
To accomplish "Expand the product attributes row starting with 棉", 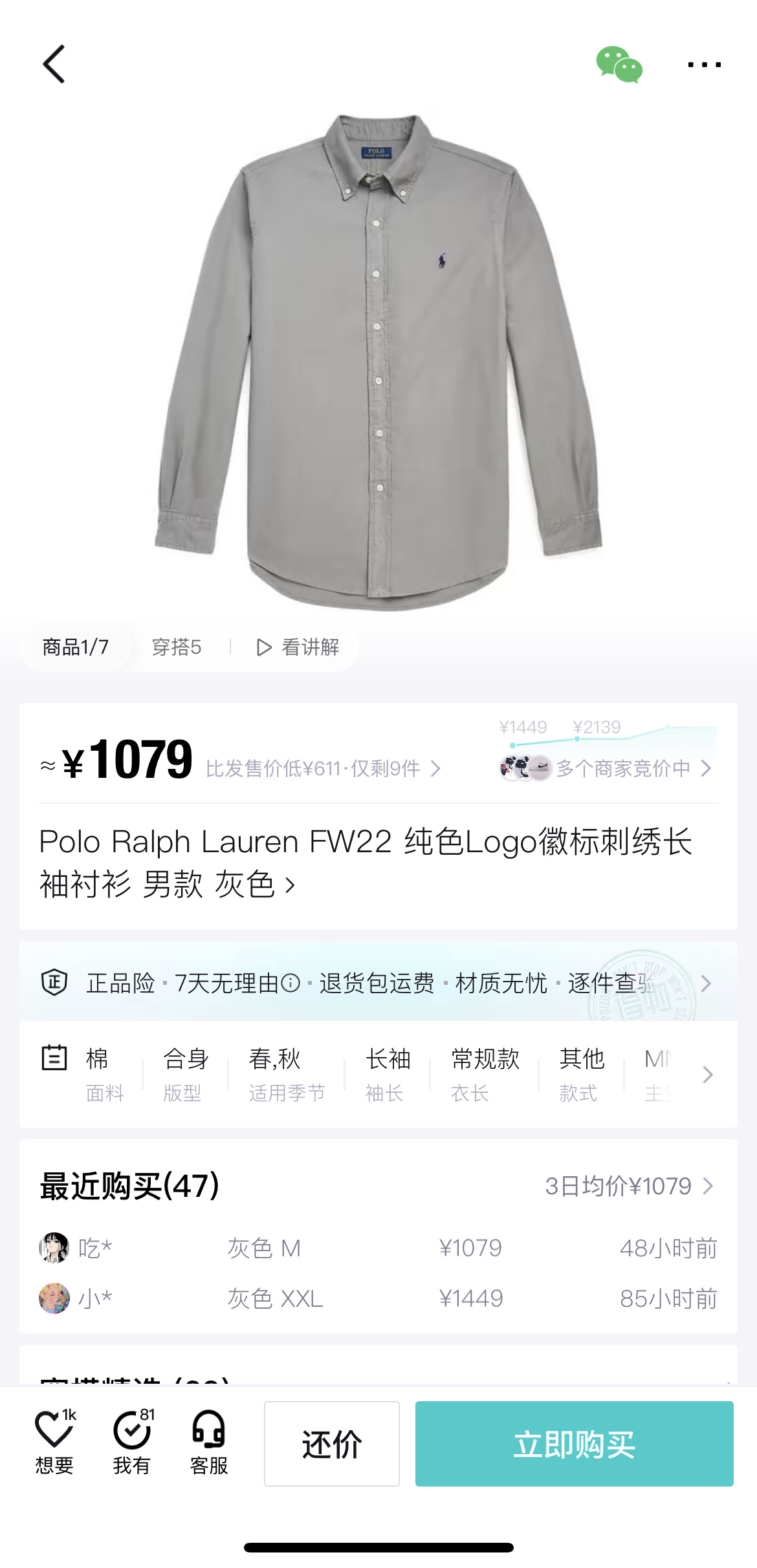I will point(378,1075).
